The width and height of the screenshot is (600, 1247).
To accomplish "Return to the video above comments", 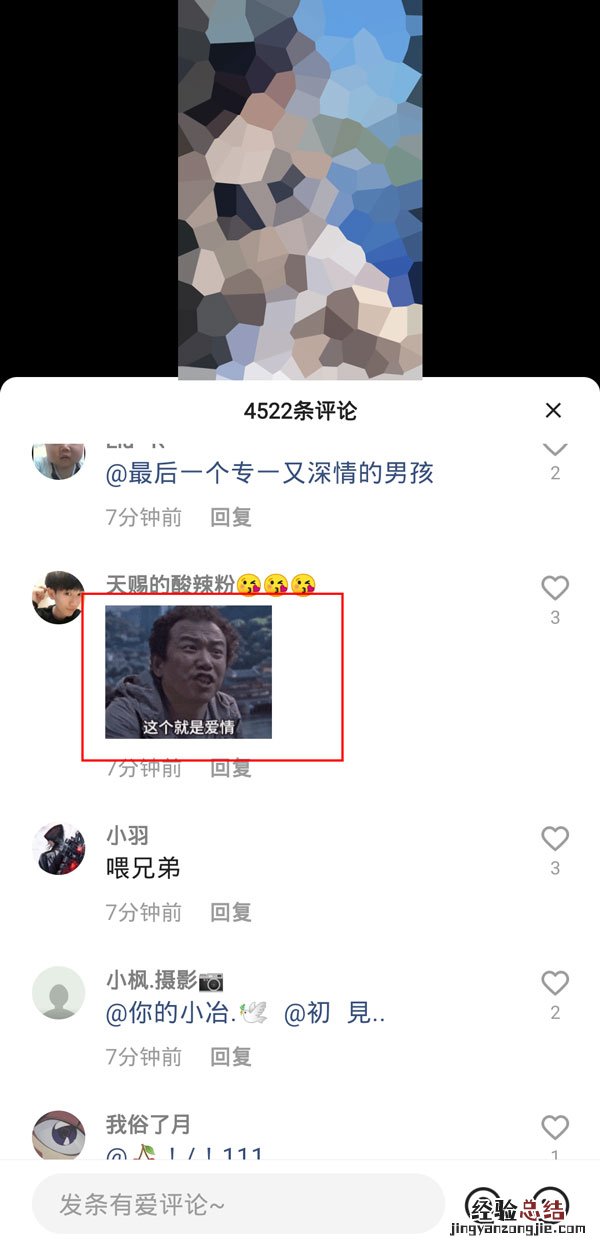I will coord(300,190).
